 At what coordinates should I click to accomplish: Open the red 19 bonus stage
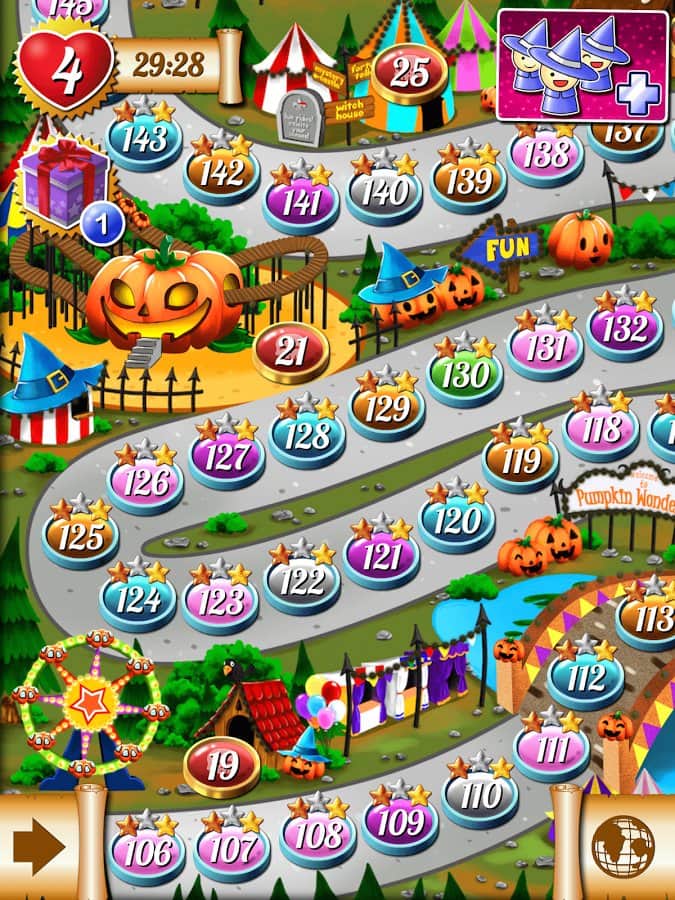(222, 767)
